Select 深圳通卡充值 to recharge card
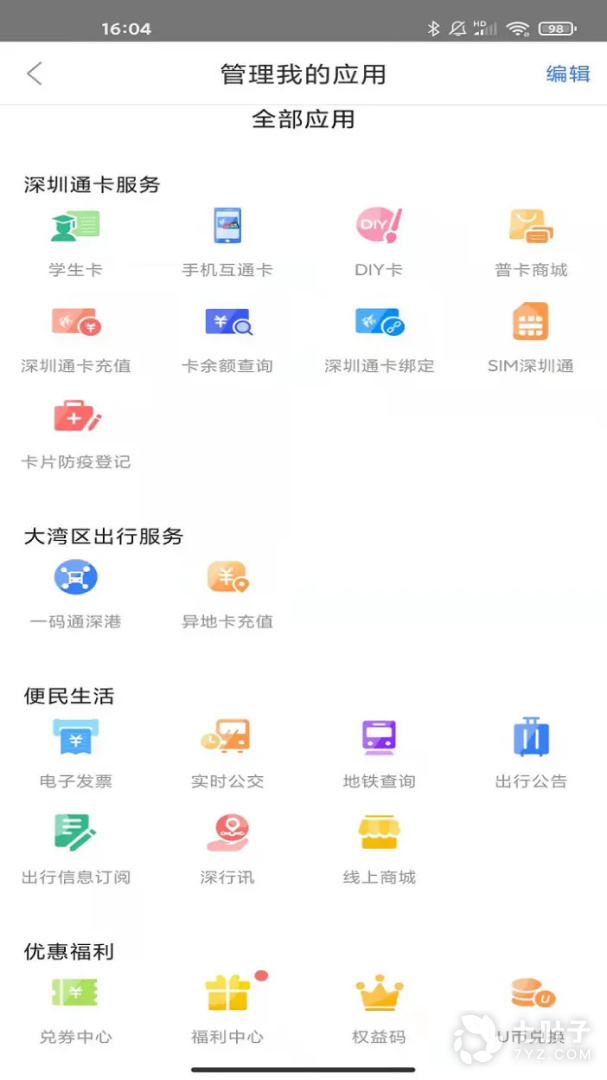 [76, 336]
